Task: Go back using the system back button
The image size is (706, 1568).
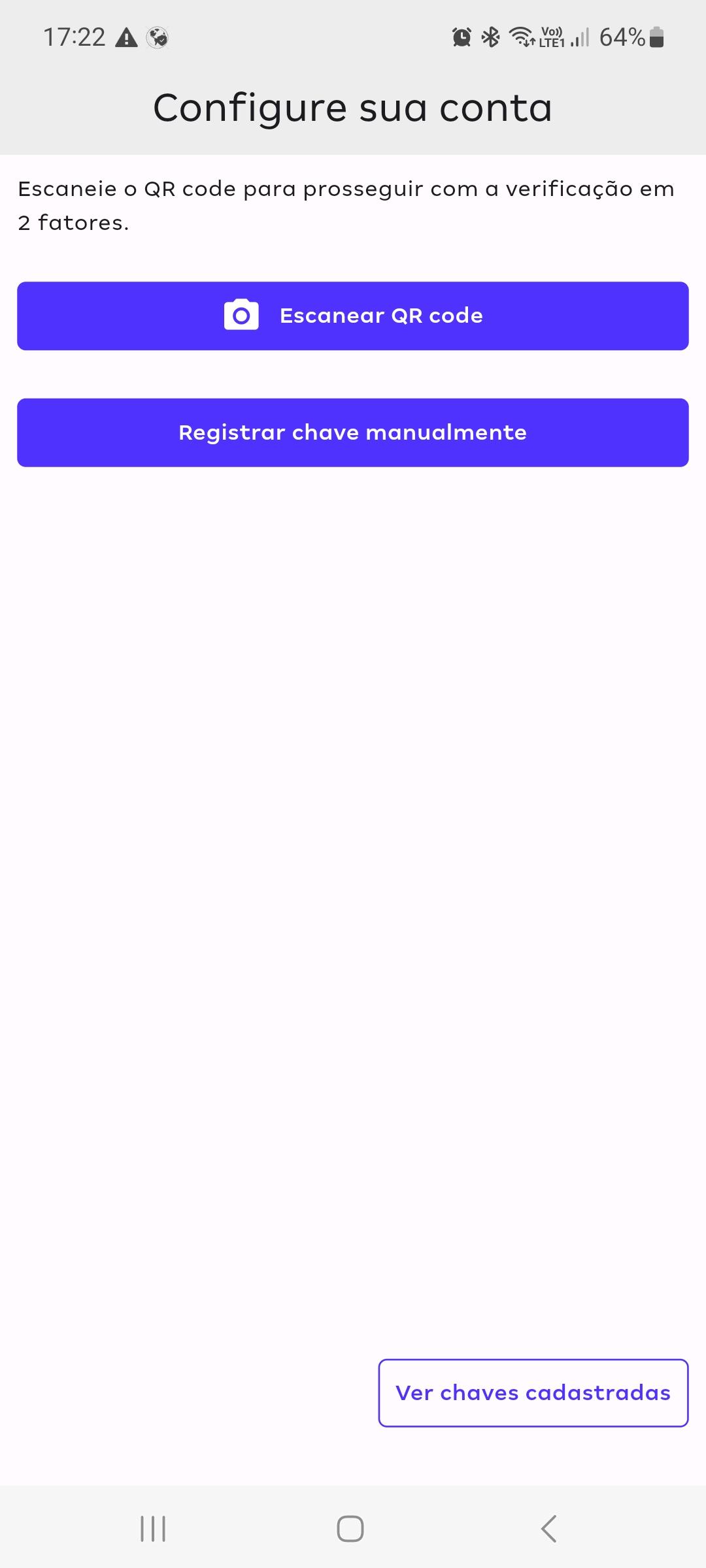Action: (549, 1529)
